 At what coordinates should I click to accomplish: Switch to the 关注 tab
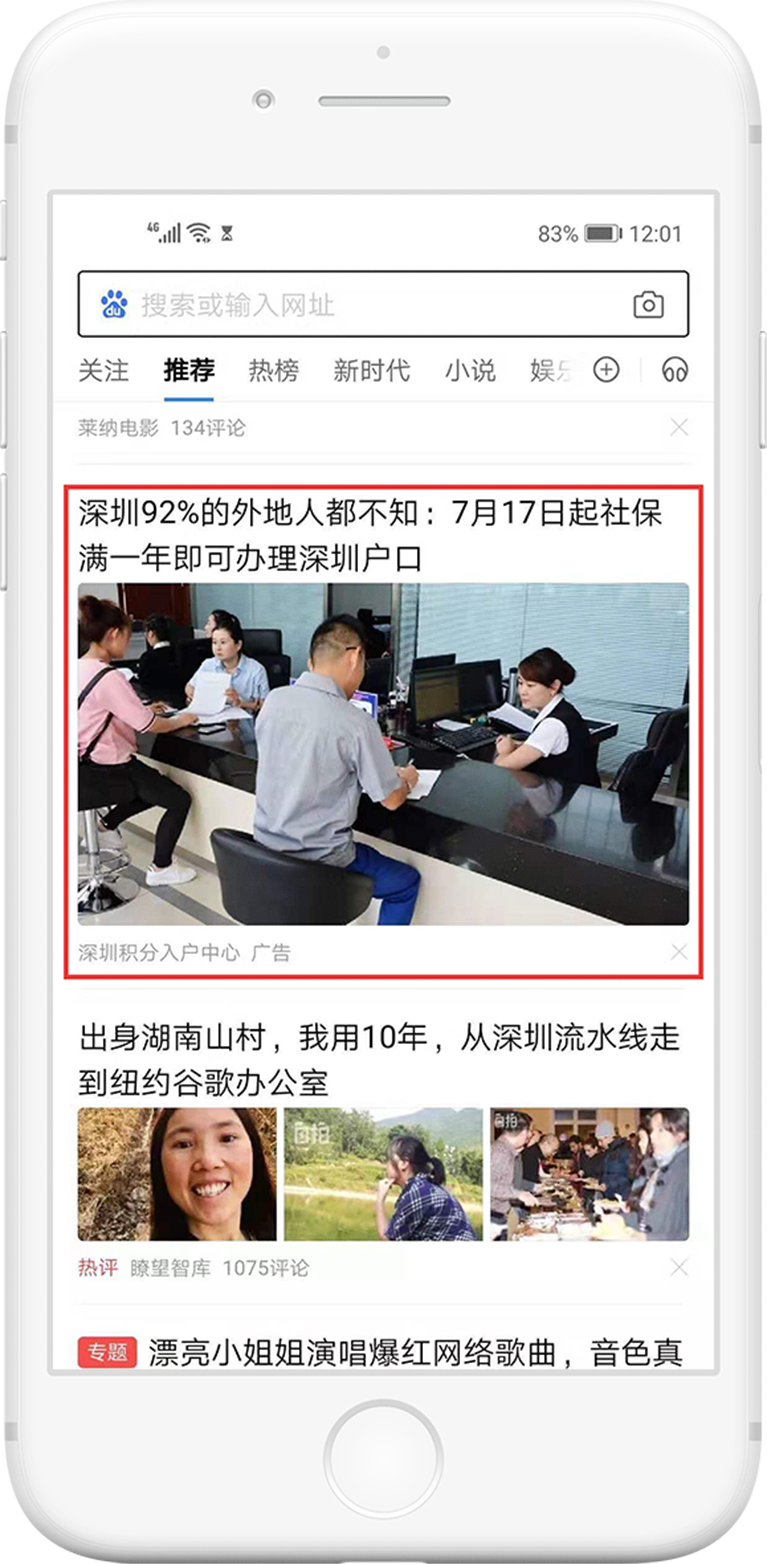pyautogui.click(x=103, y=371)
